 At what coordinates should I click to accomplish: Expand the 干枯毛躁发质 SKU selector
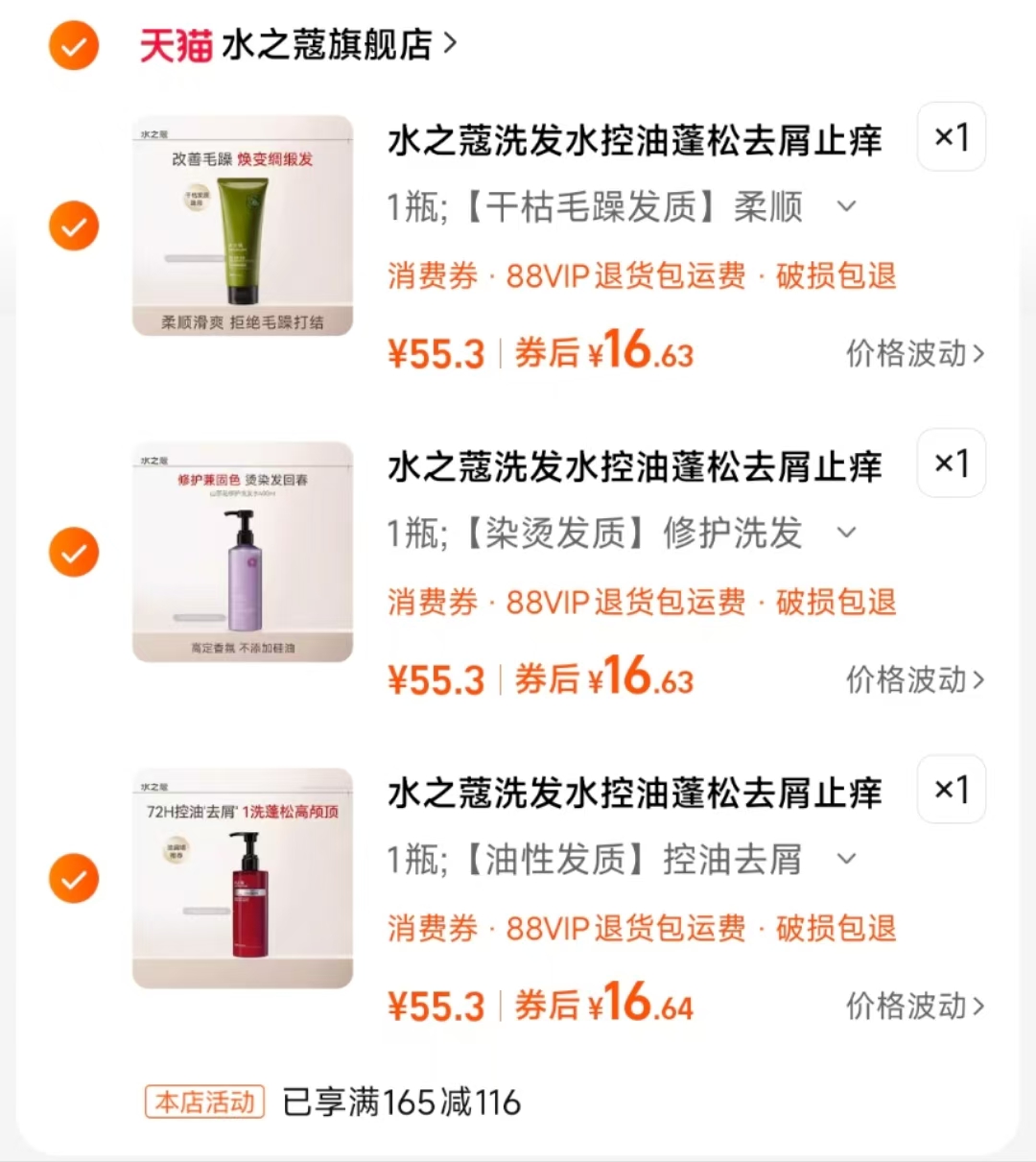coord(847,207)
